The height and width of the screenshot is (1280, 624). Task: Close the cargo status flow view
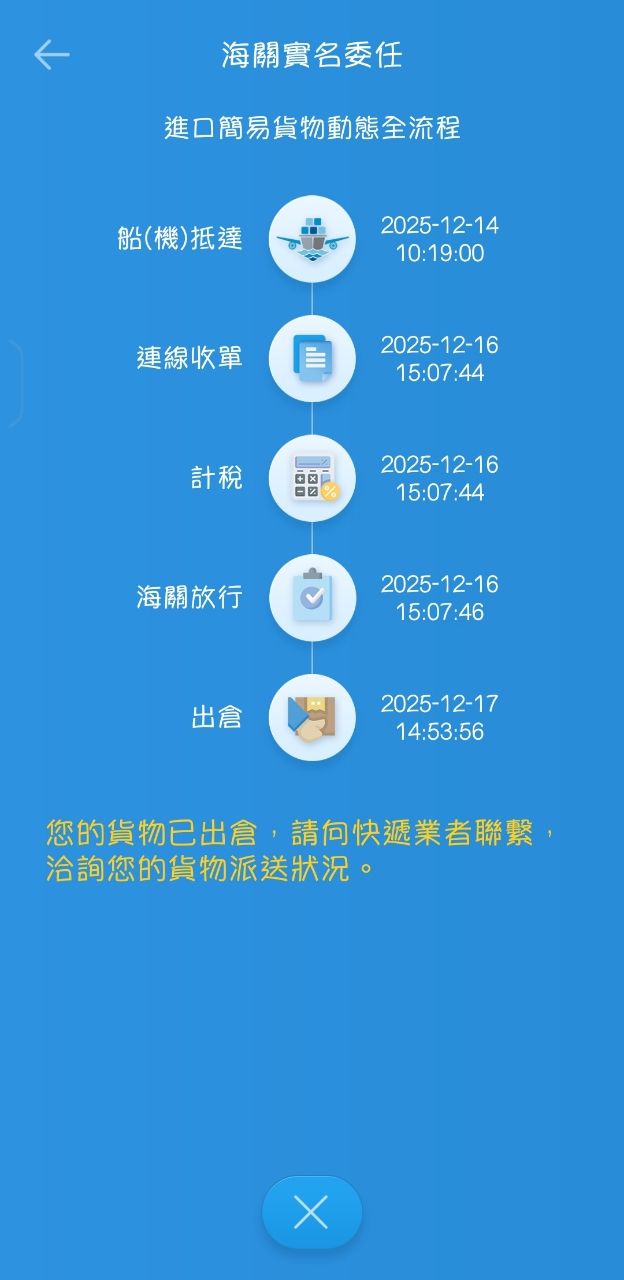pos(311,1213)
